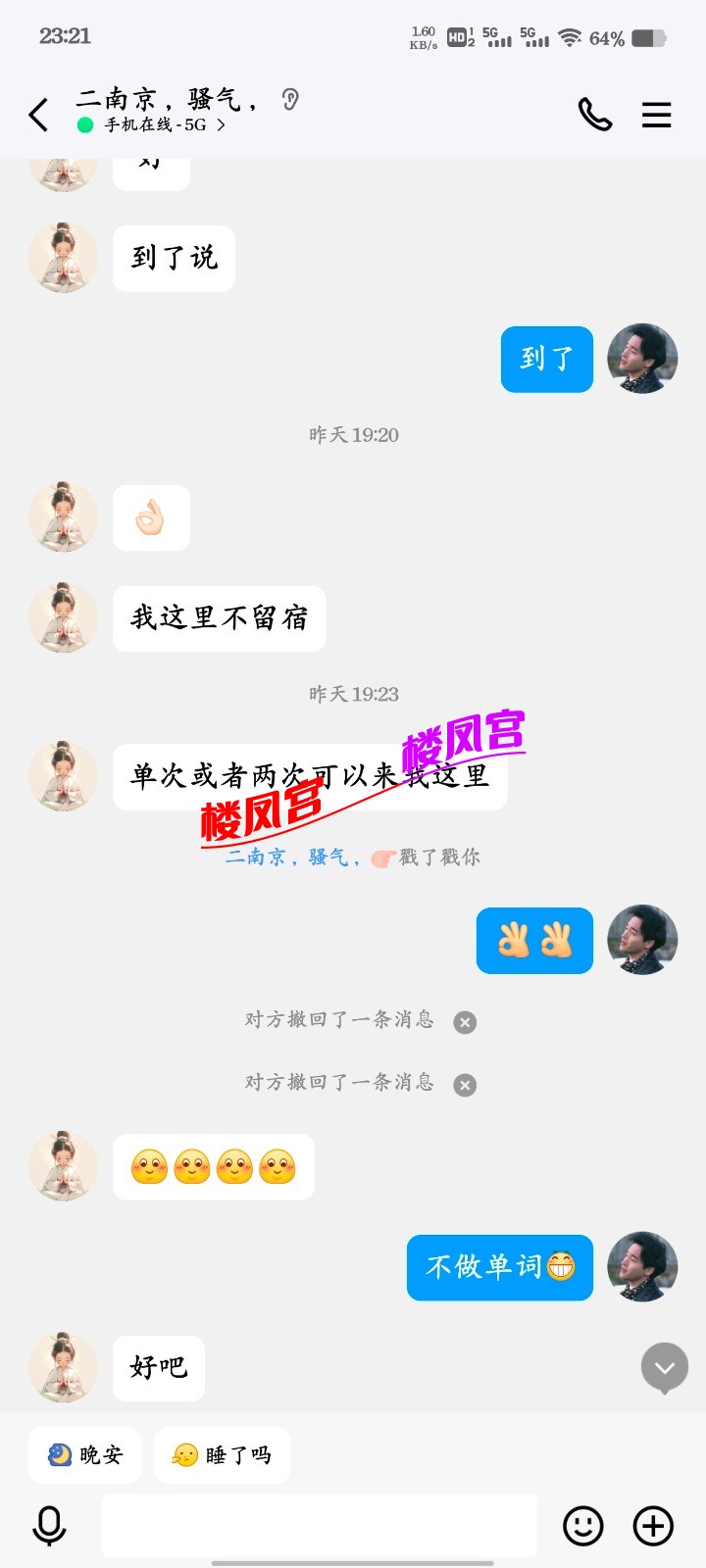706x1568 pixels.
Task: Start a voice call with this contact
Action: [x=594, y=115]
